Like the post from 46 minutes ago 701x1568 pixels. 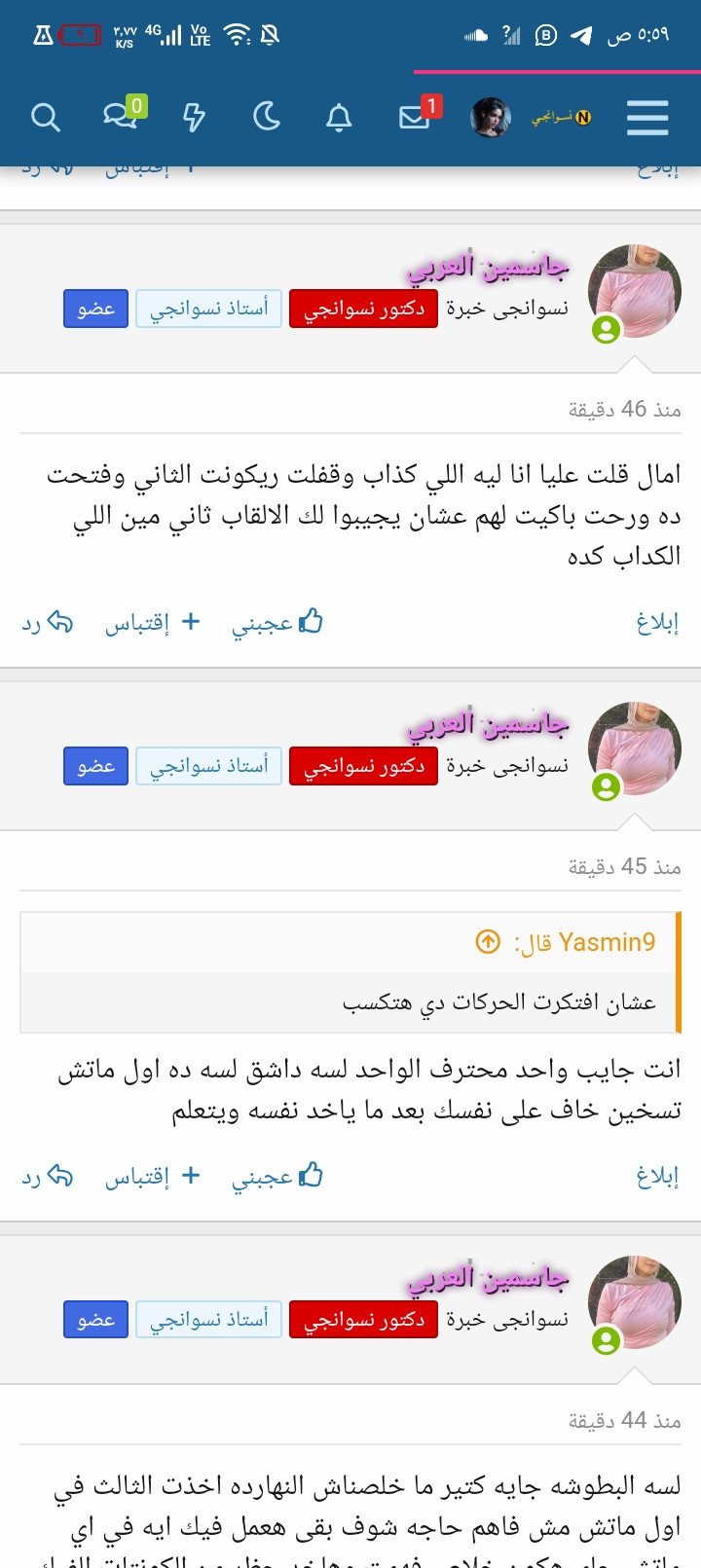(x=277, y=622)
